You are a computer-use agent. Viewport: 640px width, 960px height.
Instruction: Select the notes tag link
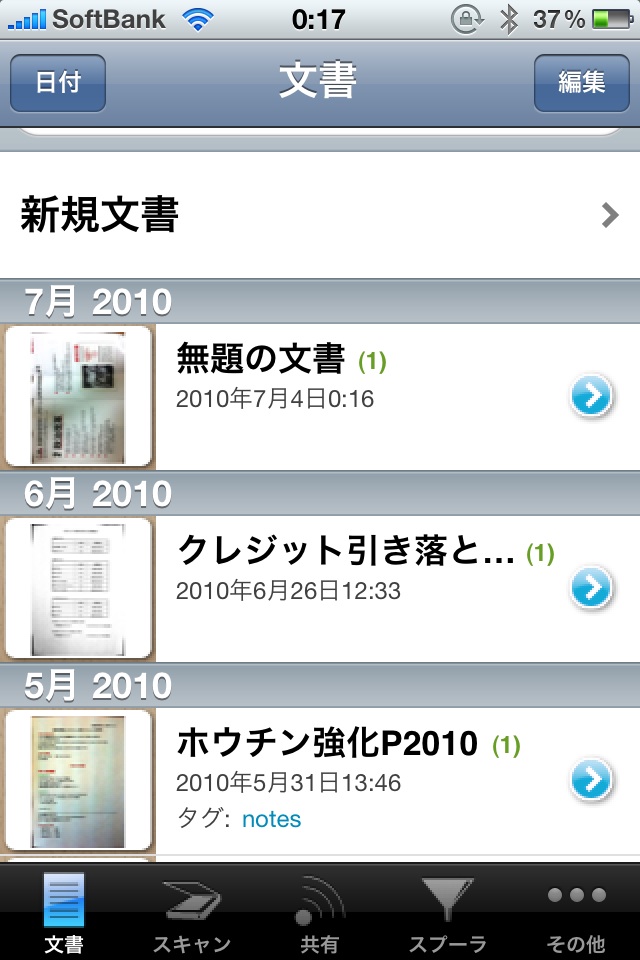pos(271,820)
